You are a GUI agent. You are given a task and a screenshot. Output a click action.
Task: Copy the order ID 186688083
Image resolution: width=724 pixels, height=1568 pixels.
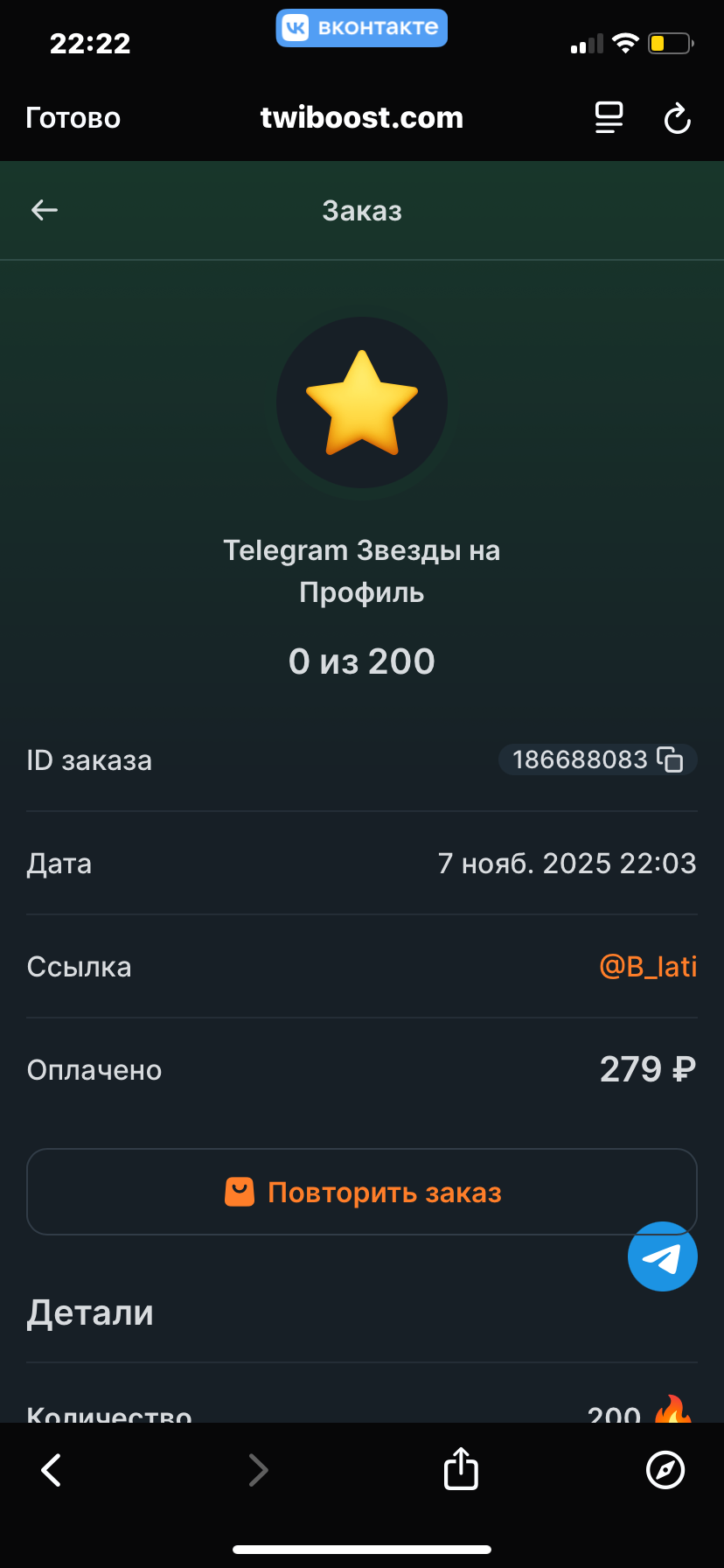click(671, 759)
